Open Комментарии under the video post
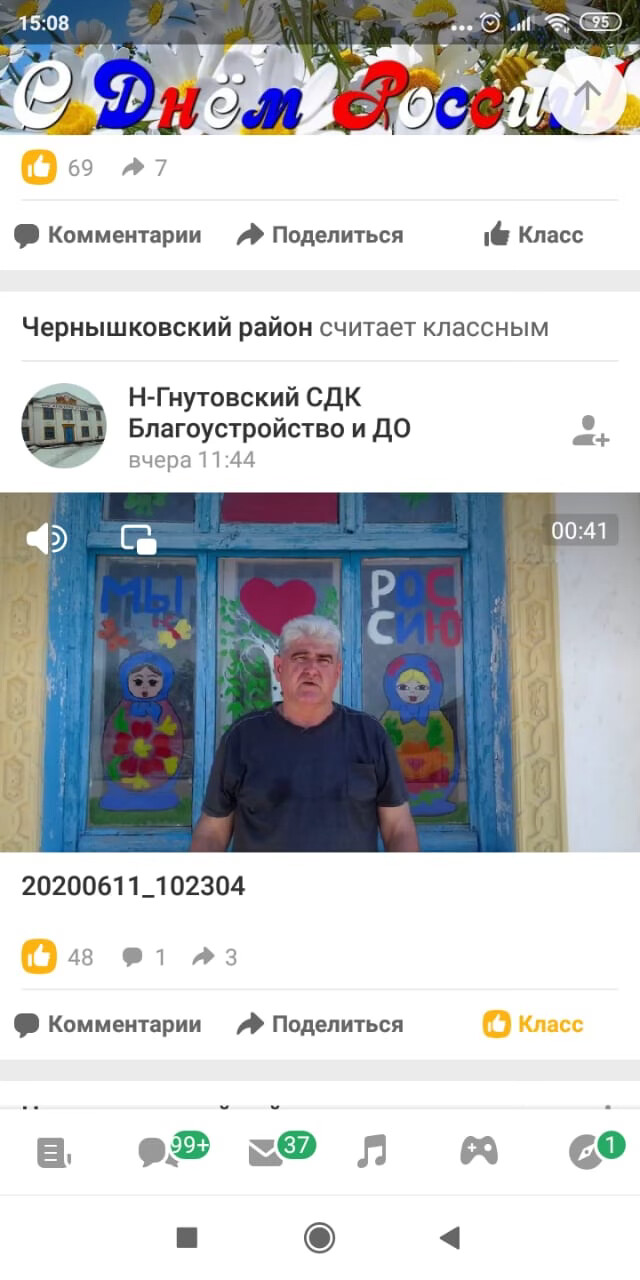The height and width of the screenshot is (1280, 640). (x=108, y=1024)
